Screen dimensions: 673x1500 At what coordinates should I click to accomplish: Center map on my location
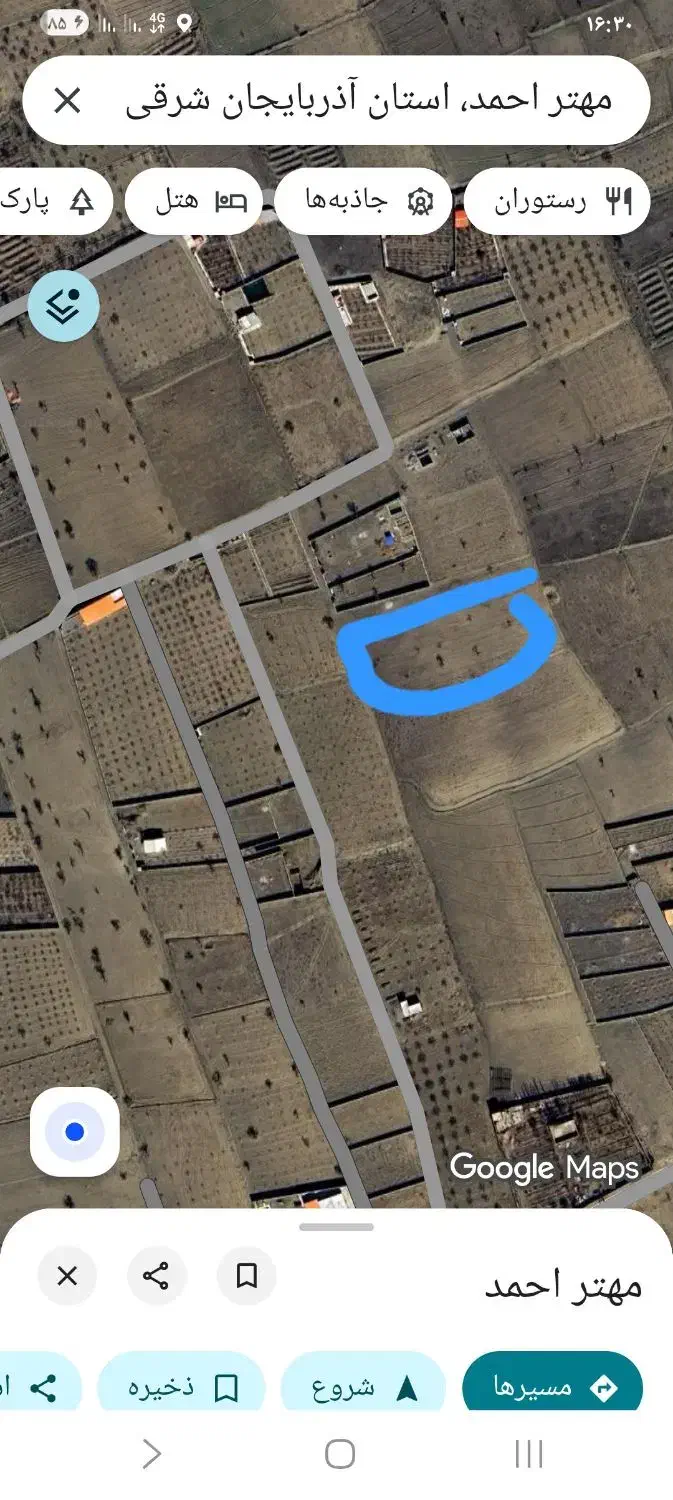click(75, 1132)
